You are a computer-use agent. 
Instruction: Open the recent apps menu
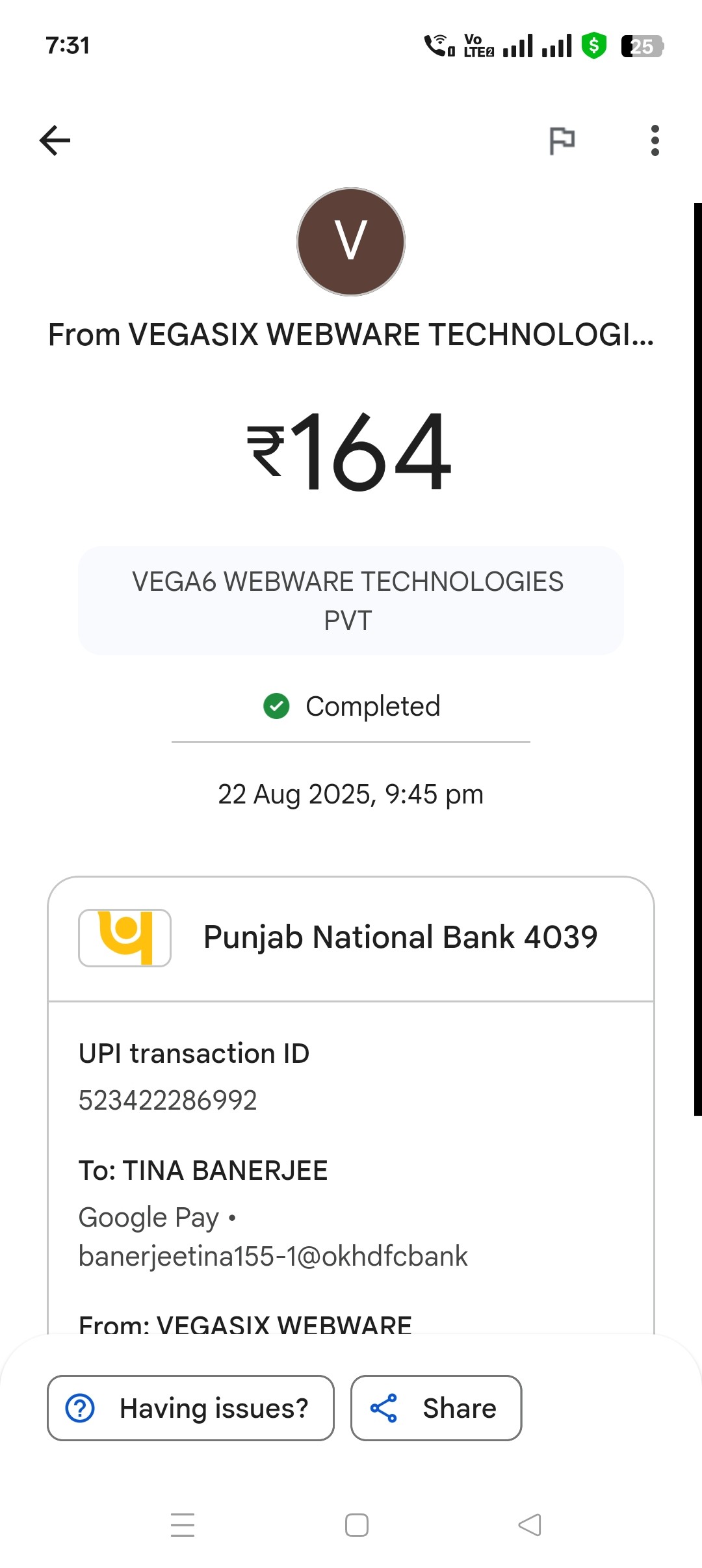(x=183, y=1525)
